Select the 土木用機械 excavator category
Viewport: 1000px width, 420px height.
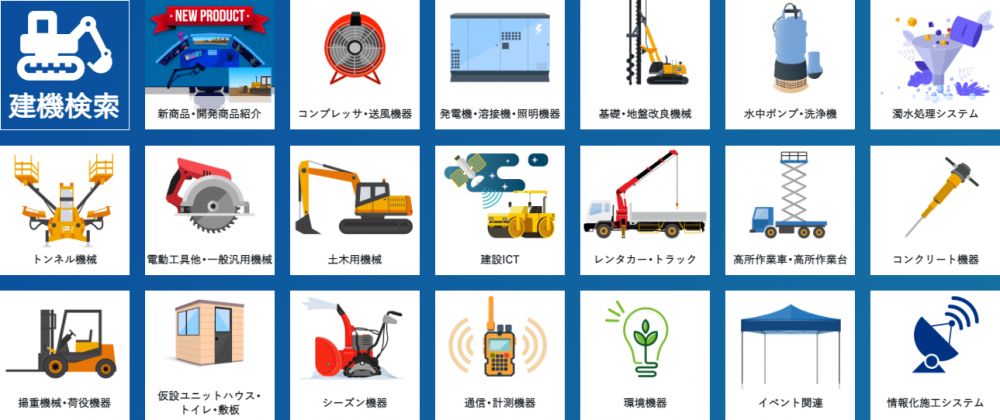coord(354,210)
